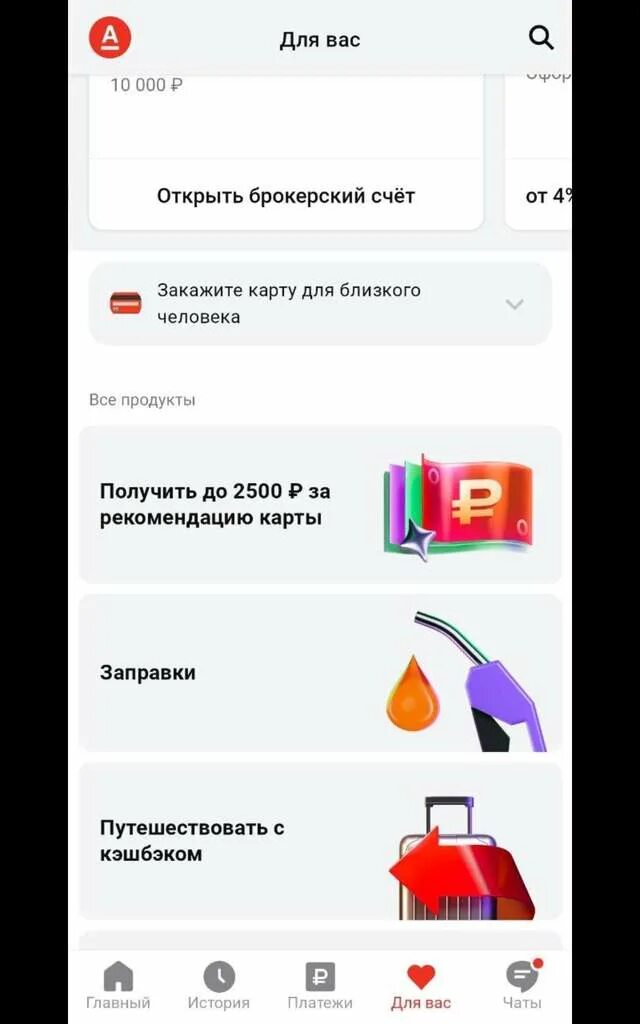This screenshot has width=640, height=1024.
Task: Open the Чаты tab
Action: click(522, 985)
